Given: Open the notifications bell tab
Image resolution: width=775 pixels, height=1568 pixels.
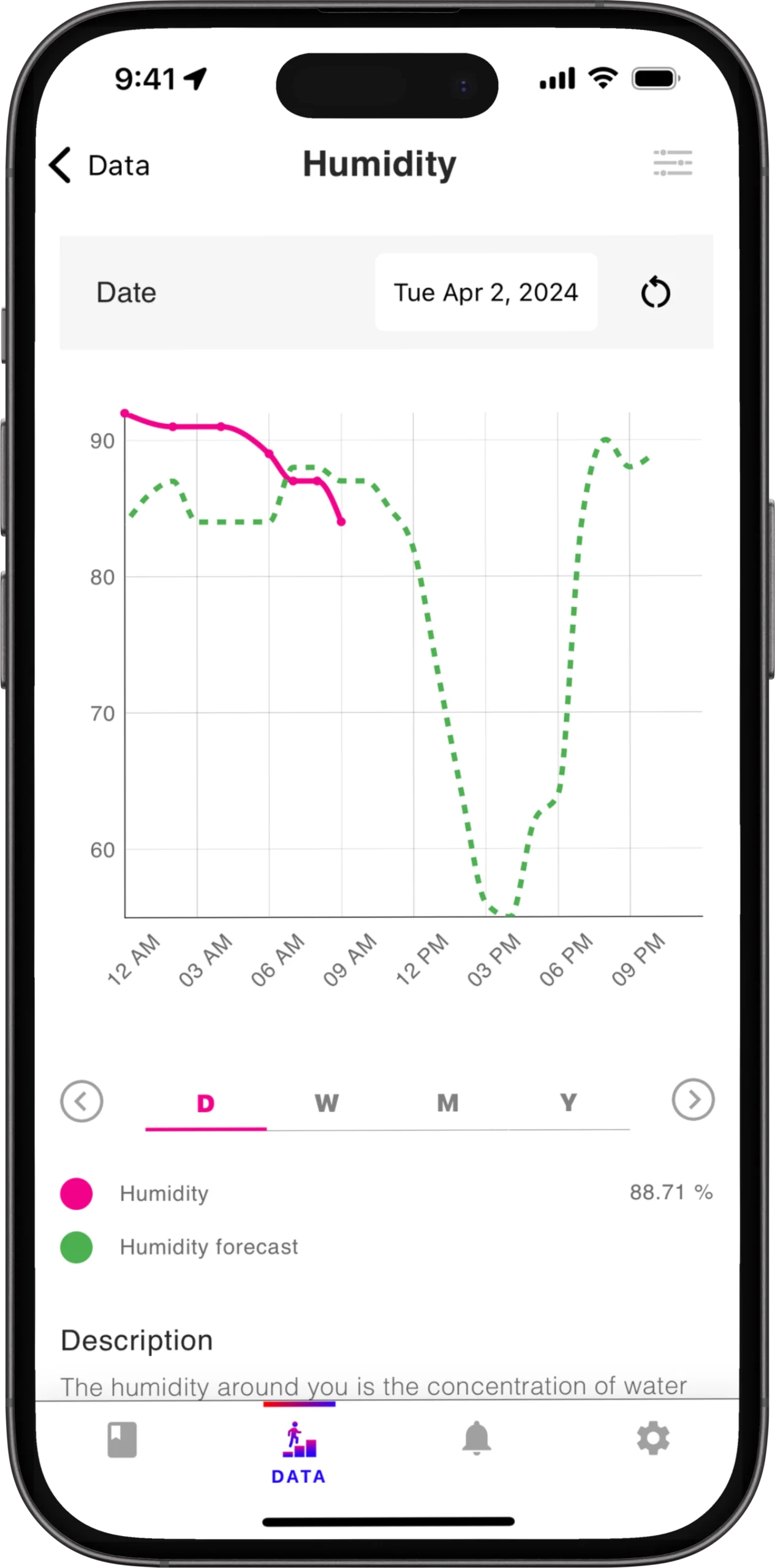Looking at the screenshot, I should coord(477,1439).
